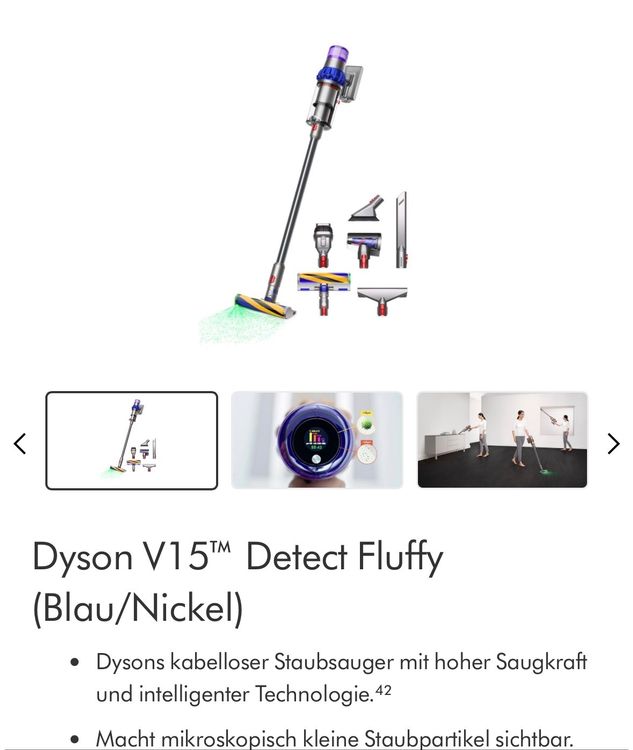The image size is (633, 750).
Task: Select the vacuum with accessories thumbnail
Action: [131, 440]
